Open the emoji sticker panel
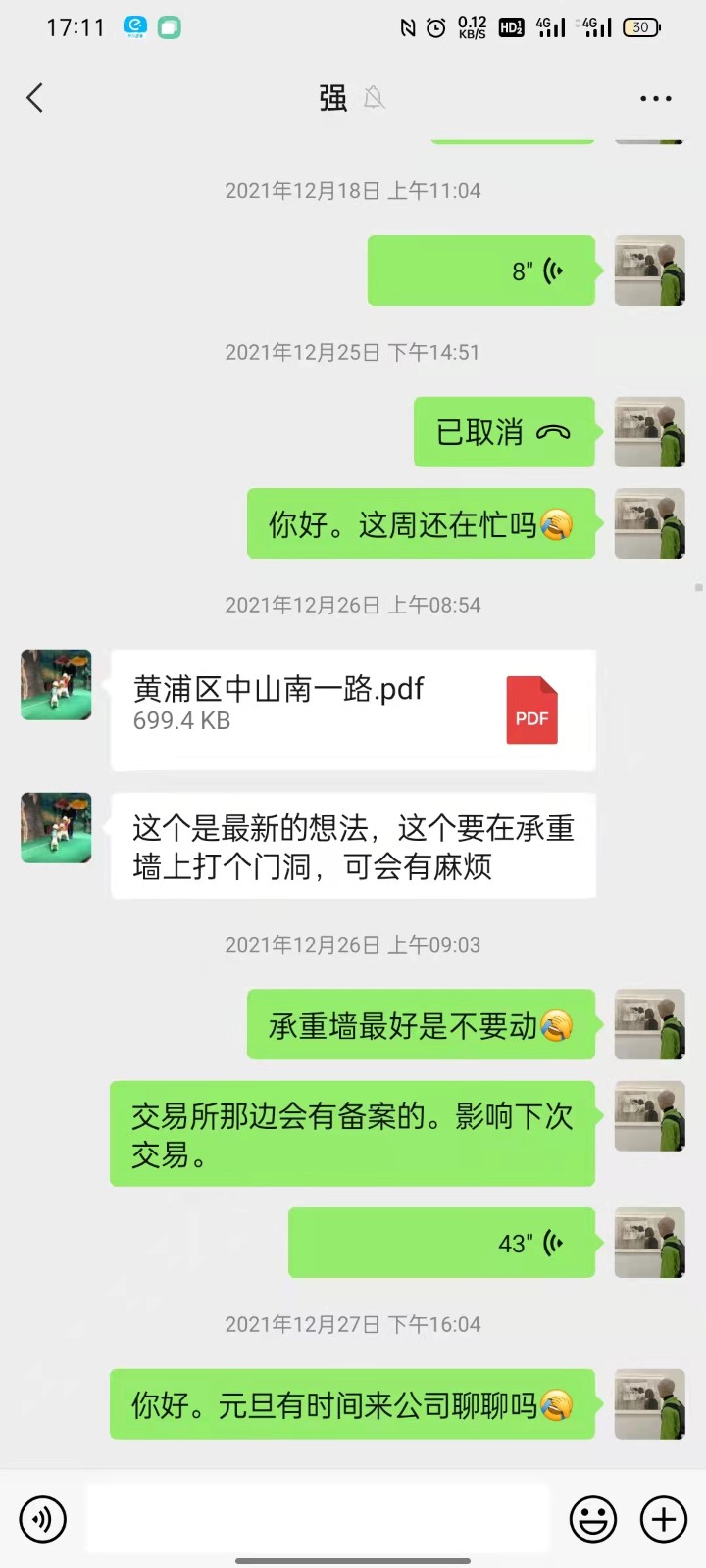Screen dimensions: 706x1568 (593, 1519)
